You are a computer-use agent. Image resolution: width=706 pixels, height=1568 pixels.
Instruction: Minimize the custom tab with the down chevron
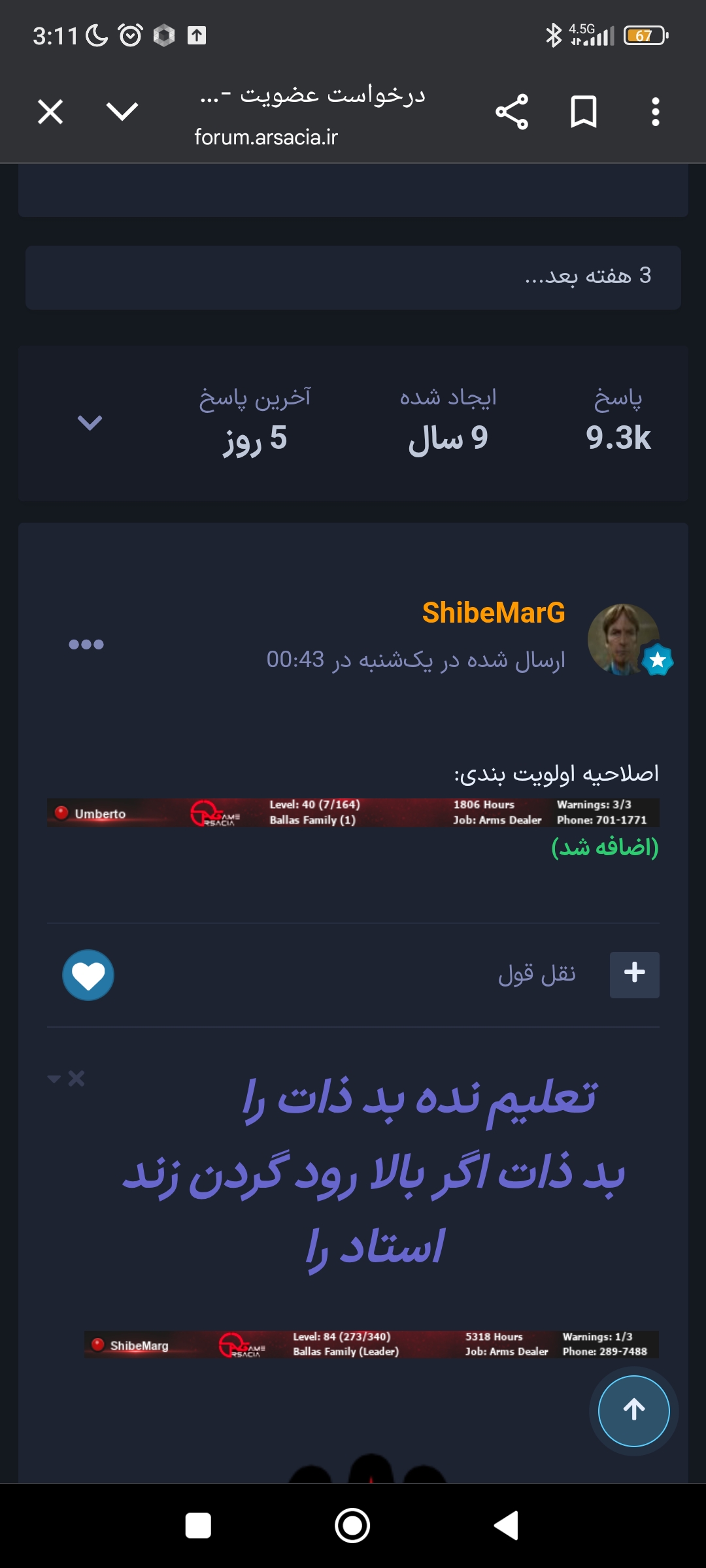pos(122,112)
